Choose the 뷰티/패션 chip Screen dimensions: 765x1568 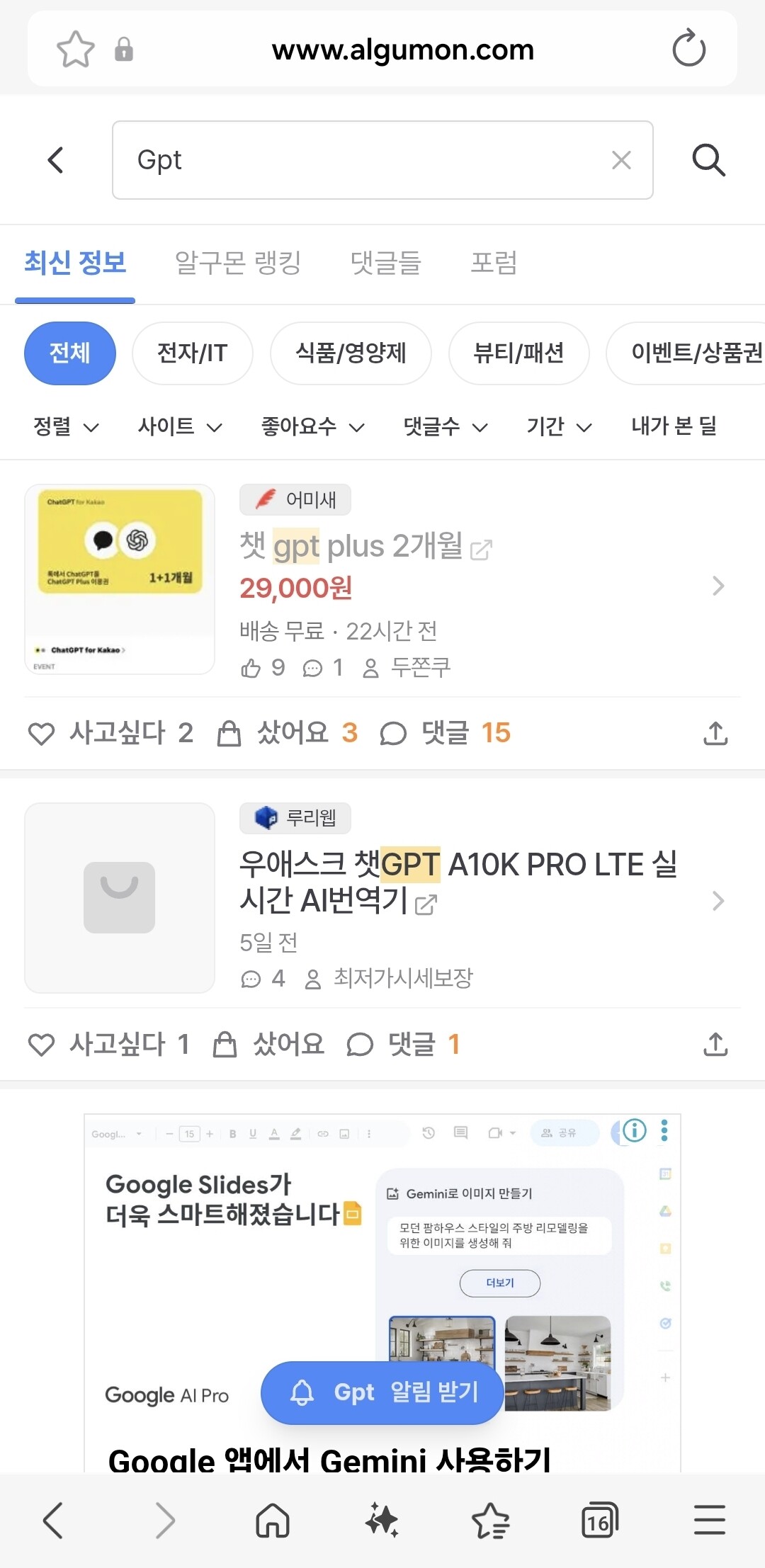click(x=518, y=353)
